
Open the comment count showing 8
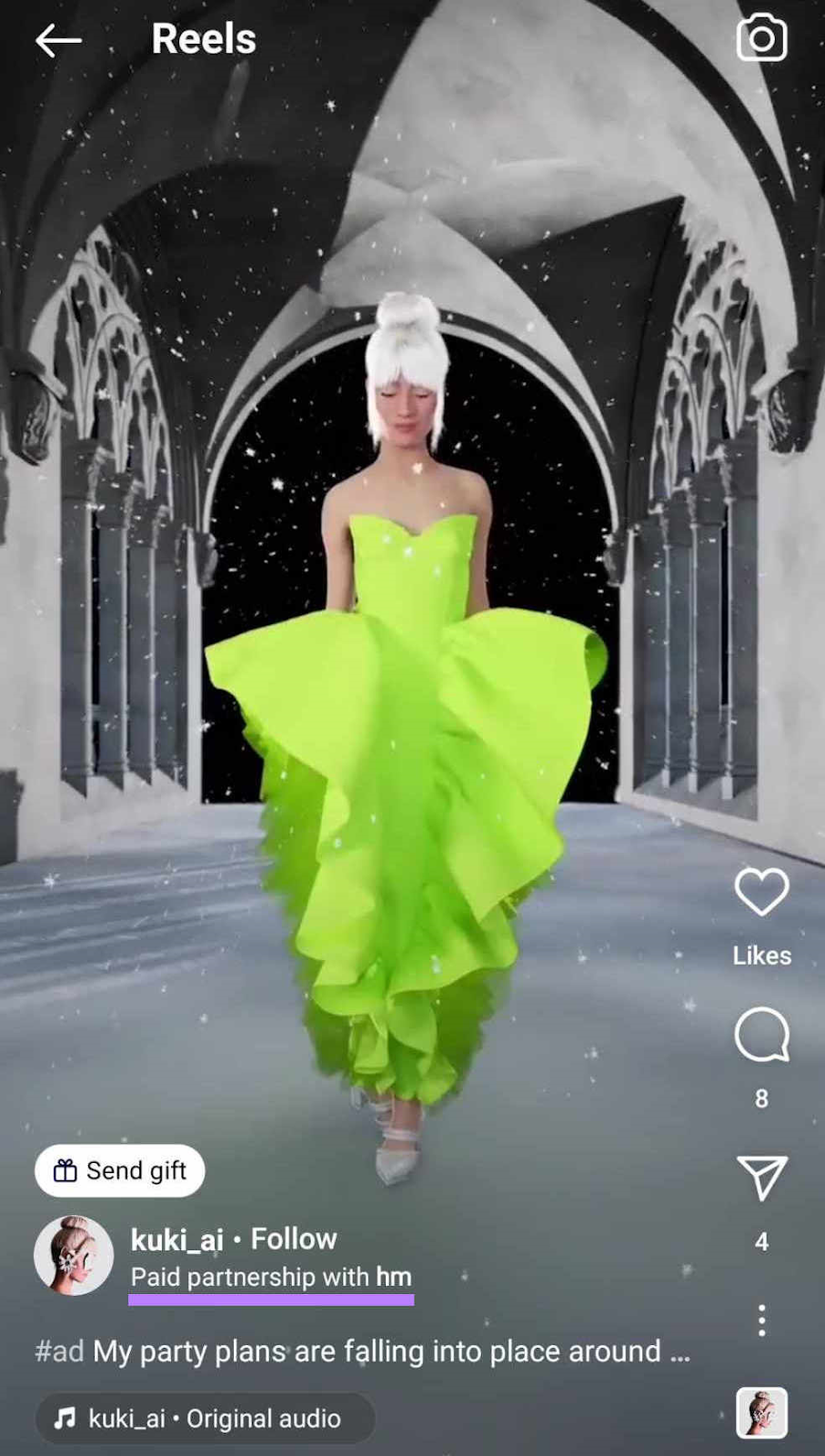[761, 1097]
